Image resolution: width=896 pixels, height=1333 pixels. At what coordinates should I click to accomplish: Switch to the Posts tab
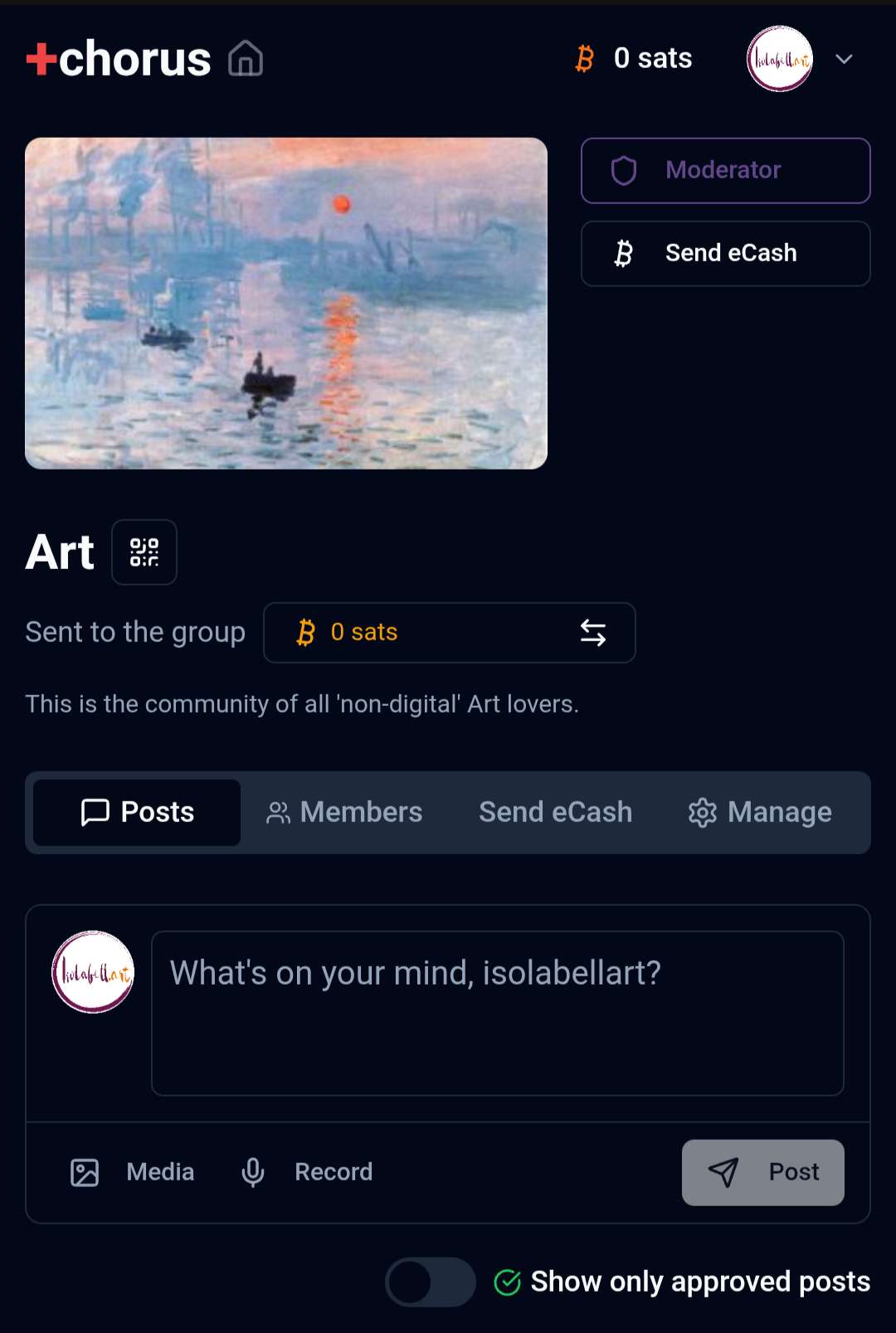coord(138,812)
